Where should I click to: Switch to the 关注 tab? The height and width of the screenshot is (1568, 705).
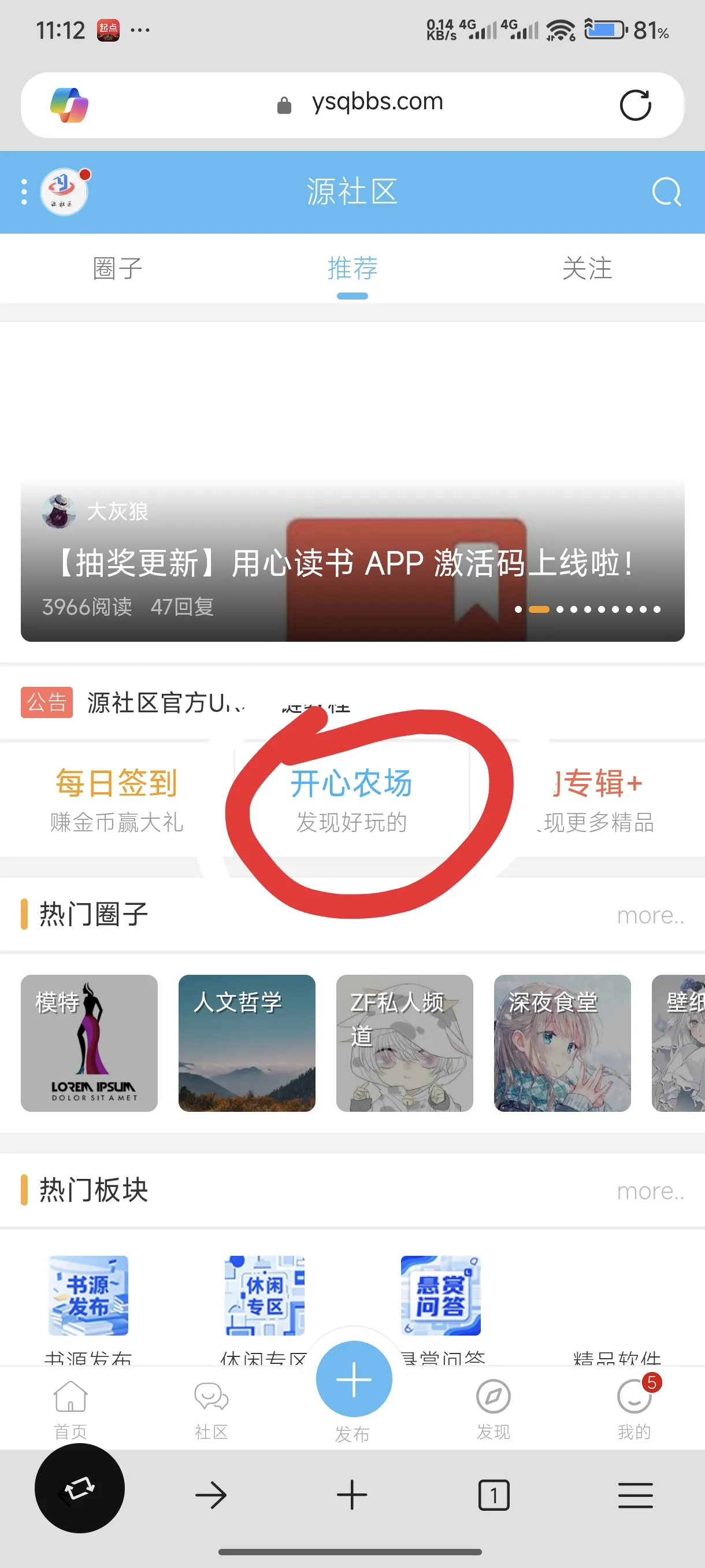[587, 268]
